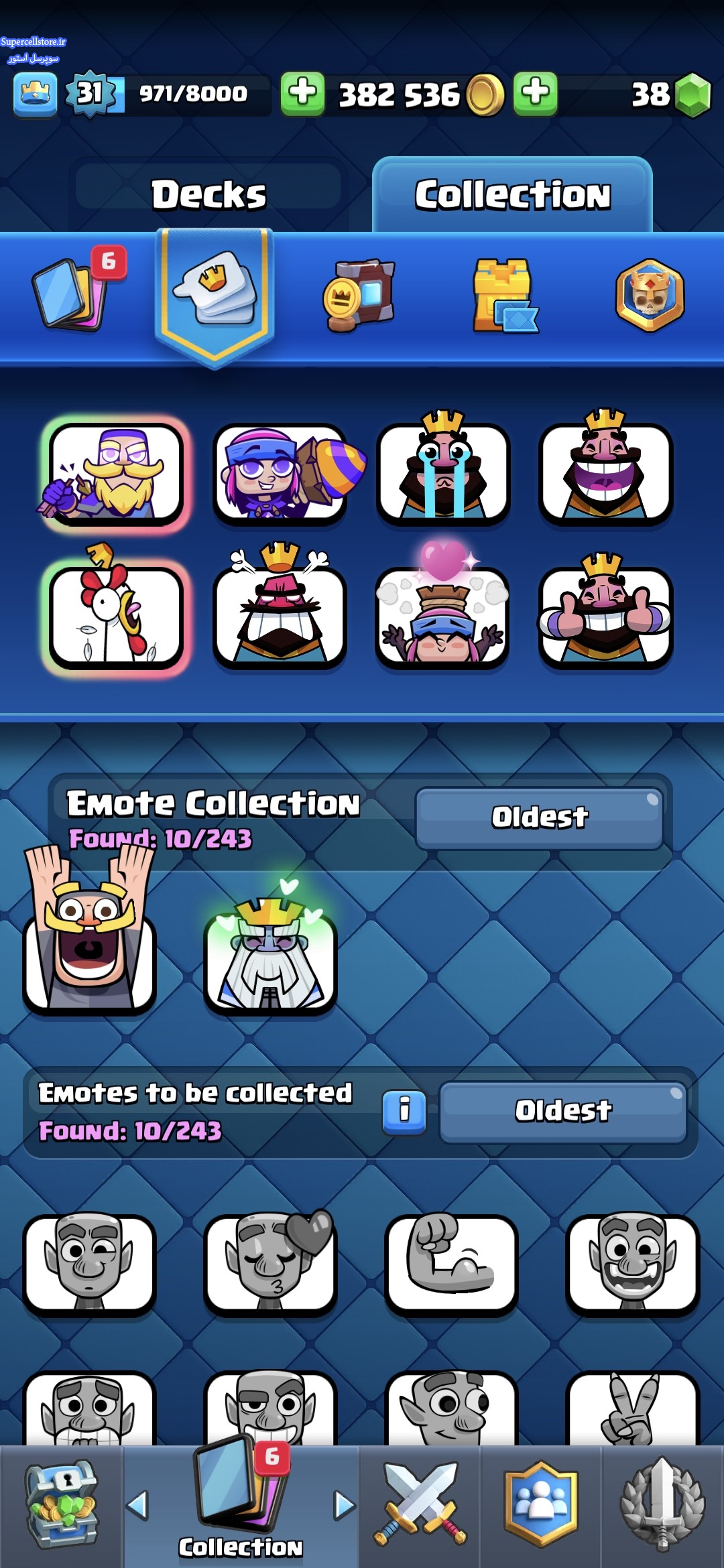The image size is (724, 1568).
Task: Open the shop chest tab
Action: click(x=62, y=1506)
